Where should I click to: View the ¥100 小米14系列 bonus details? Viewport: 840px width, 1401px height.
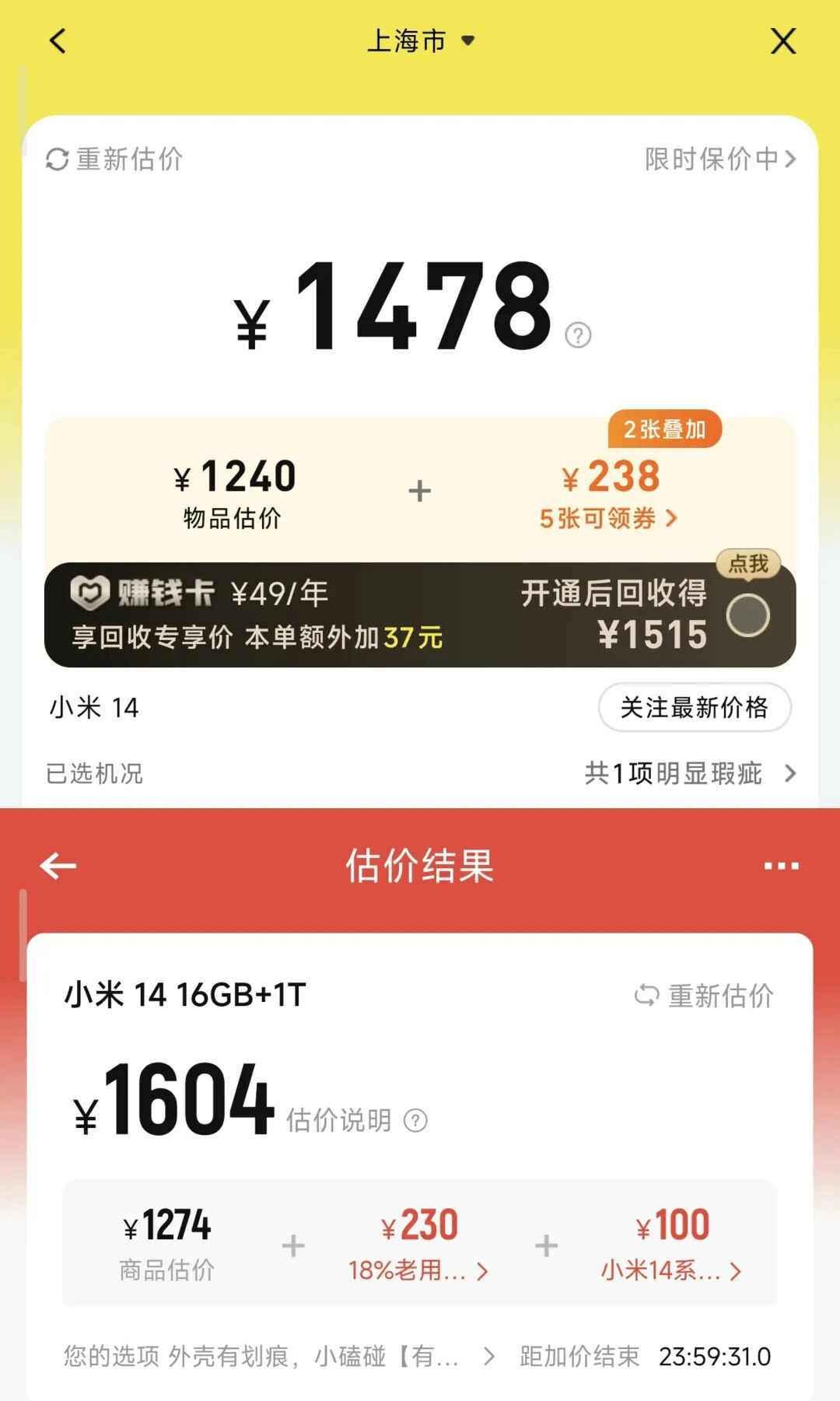point(672,1243)
